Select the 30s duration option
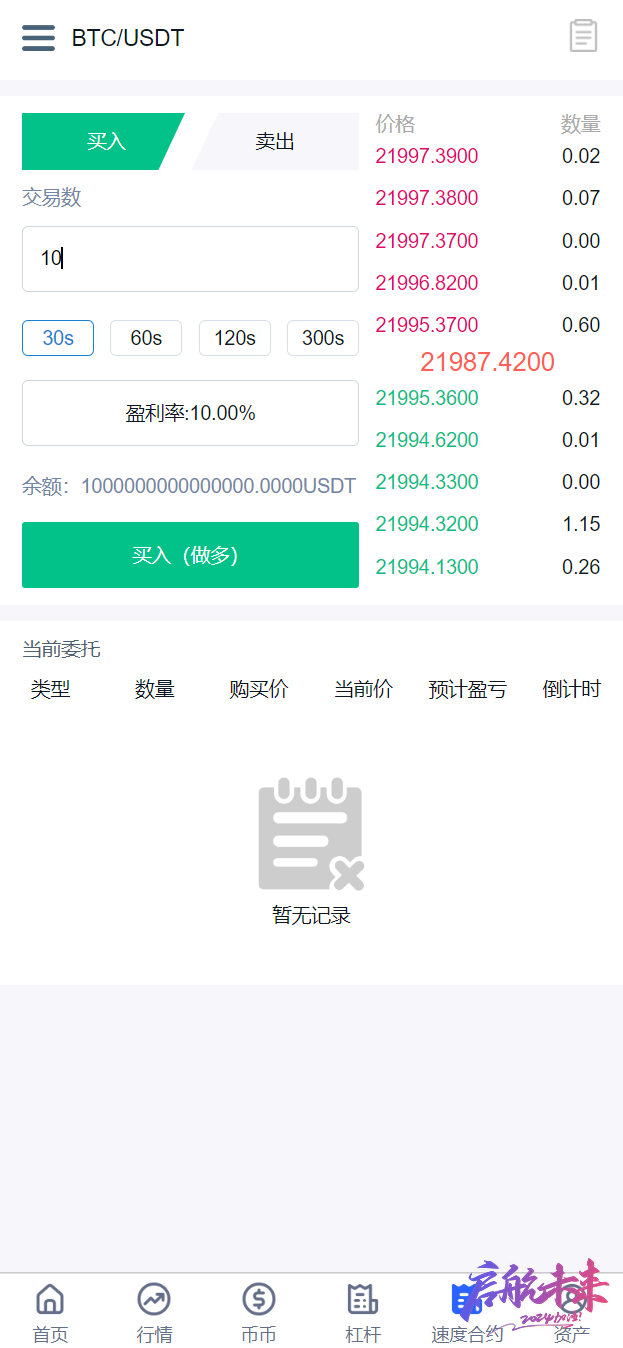 point(58,338)
